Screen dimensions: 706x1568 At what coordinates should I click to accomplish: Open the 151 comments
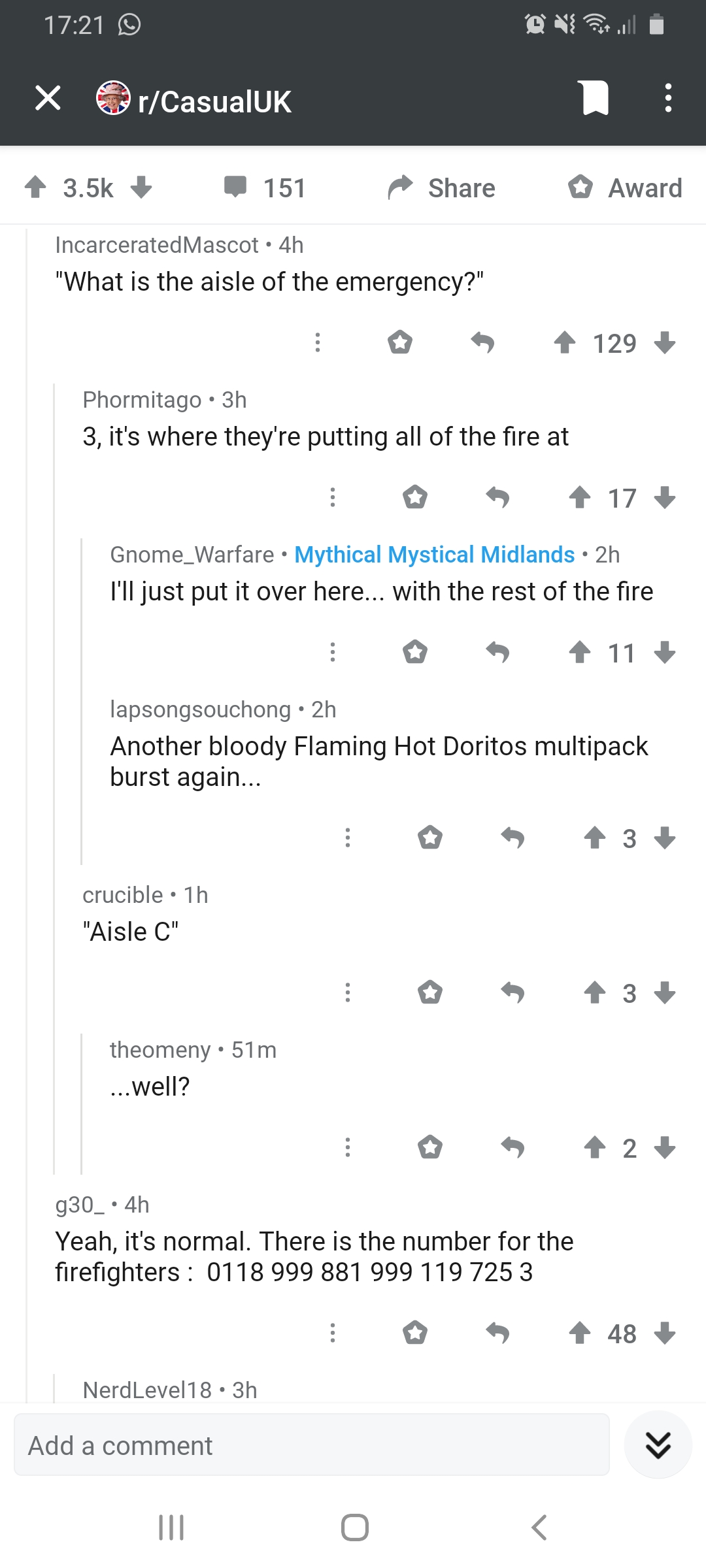click(x=265, y=188)
